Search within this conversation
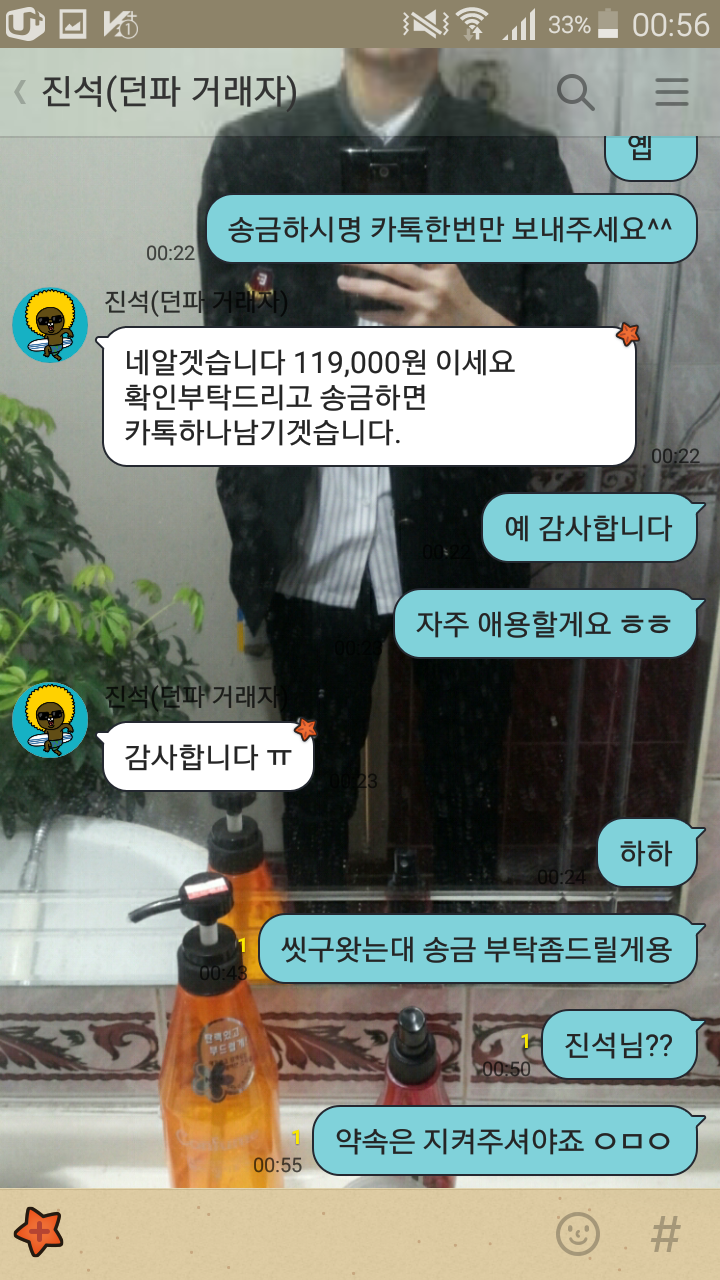This screenshot has width=720, height=1280. [x=575, y=93]
